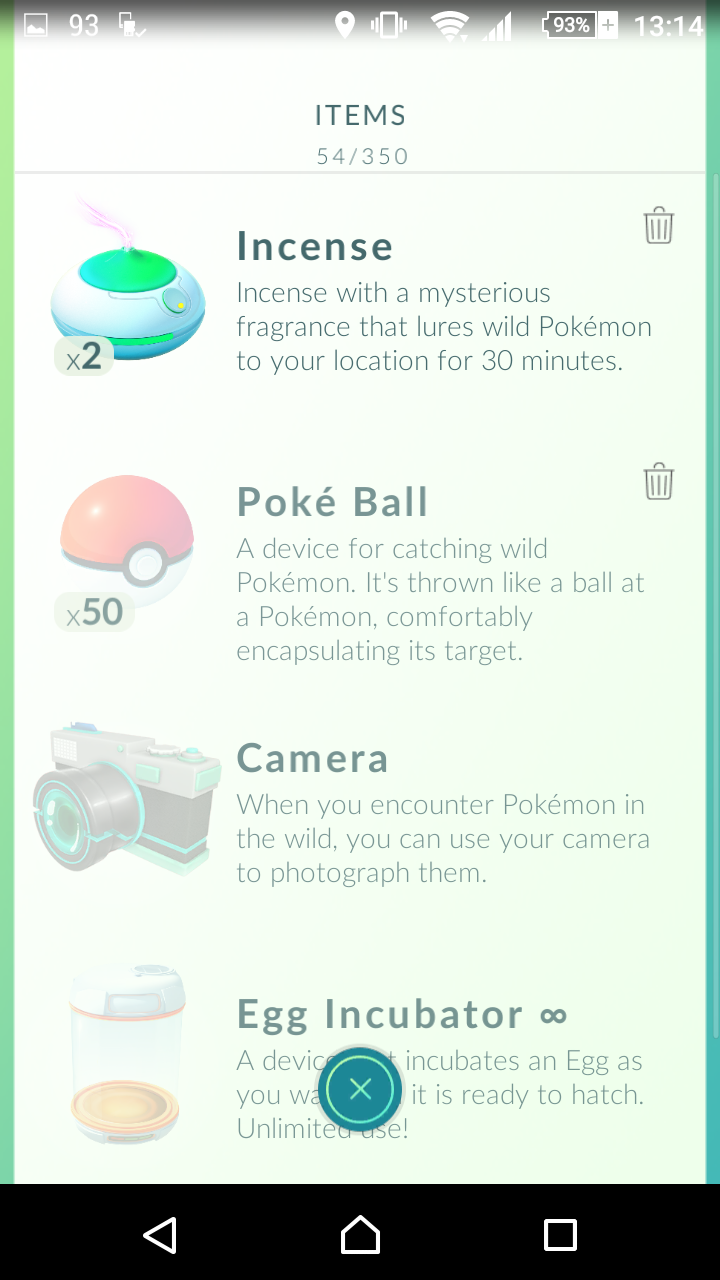
Task: Discard Poké Balls with the trash icon
Action: click(x=658, y=481)
